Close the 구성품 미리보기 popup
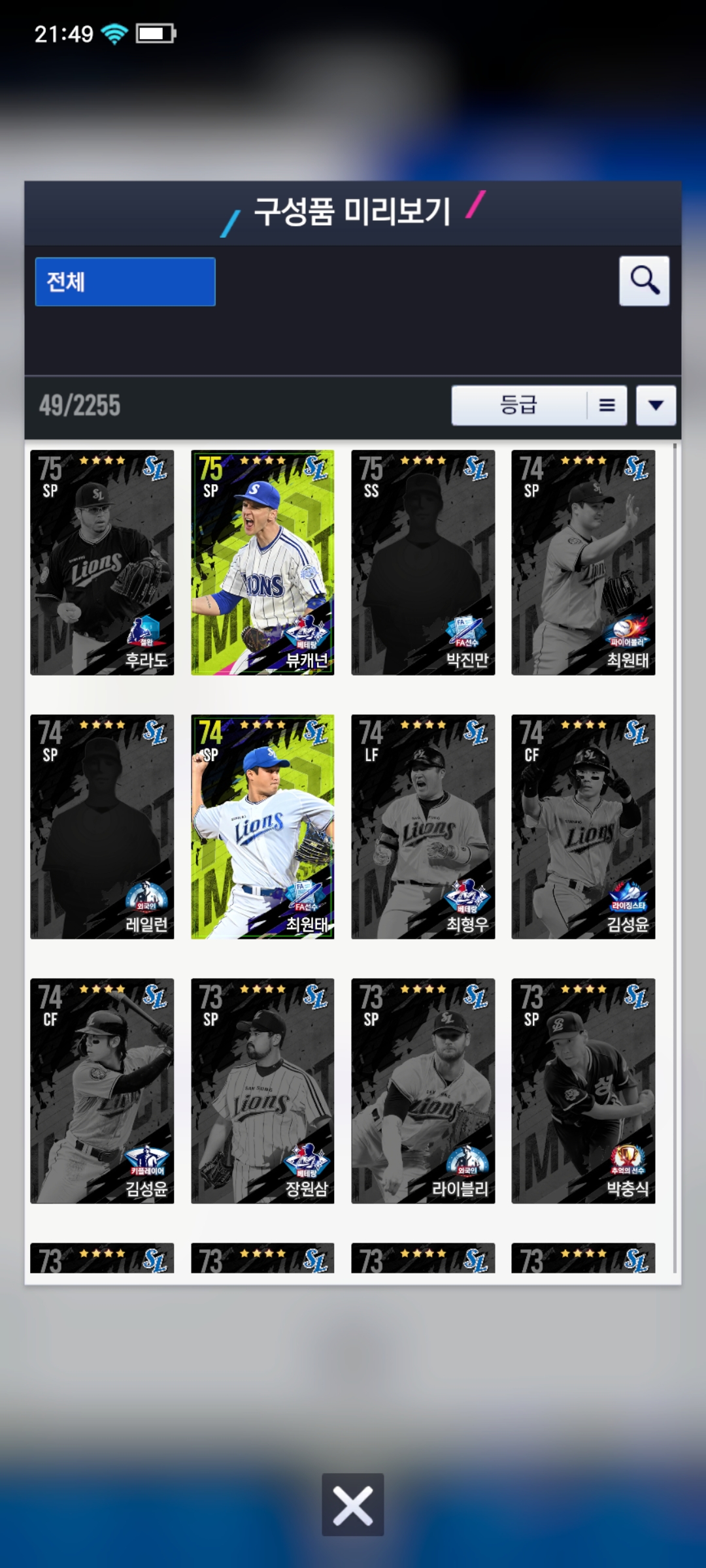This screenshot has width=706, height=1568. click(x=352, y=1504)
